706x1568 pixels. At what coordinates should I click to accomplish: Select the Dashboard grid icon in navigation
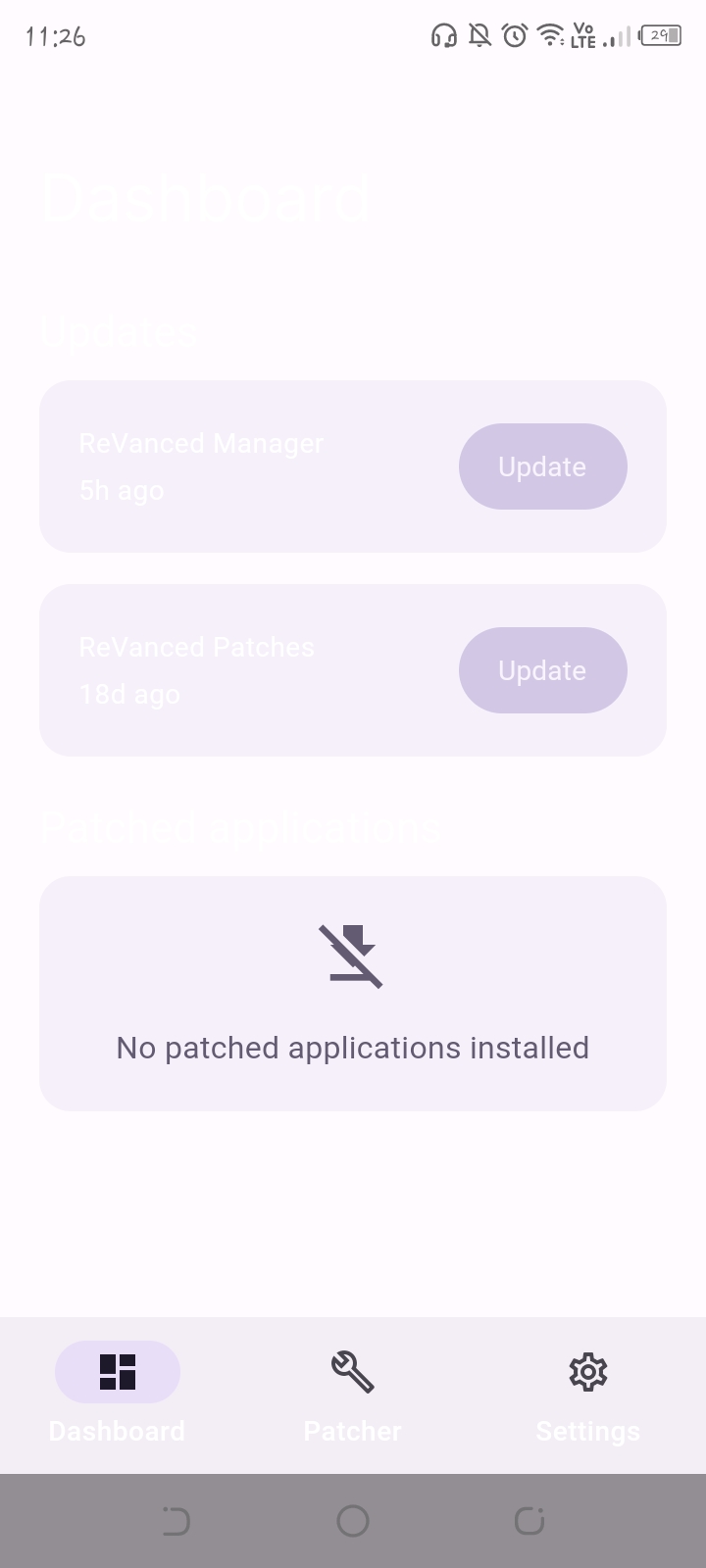coord(117,1372)
